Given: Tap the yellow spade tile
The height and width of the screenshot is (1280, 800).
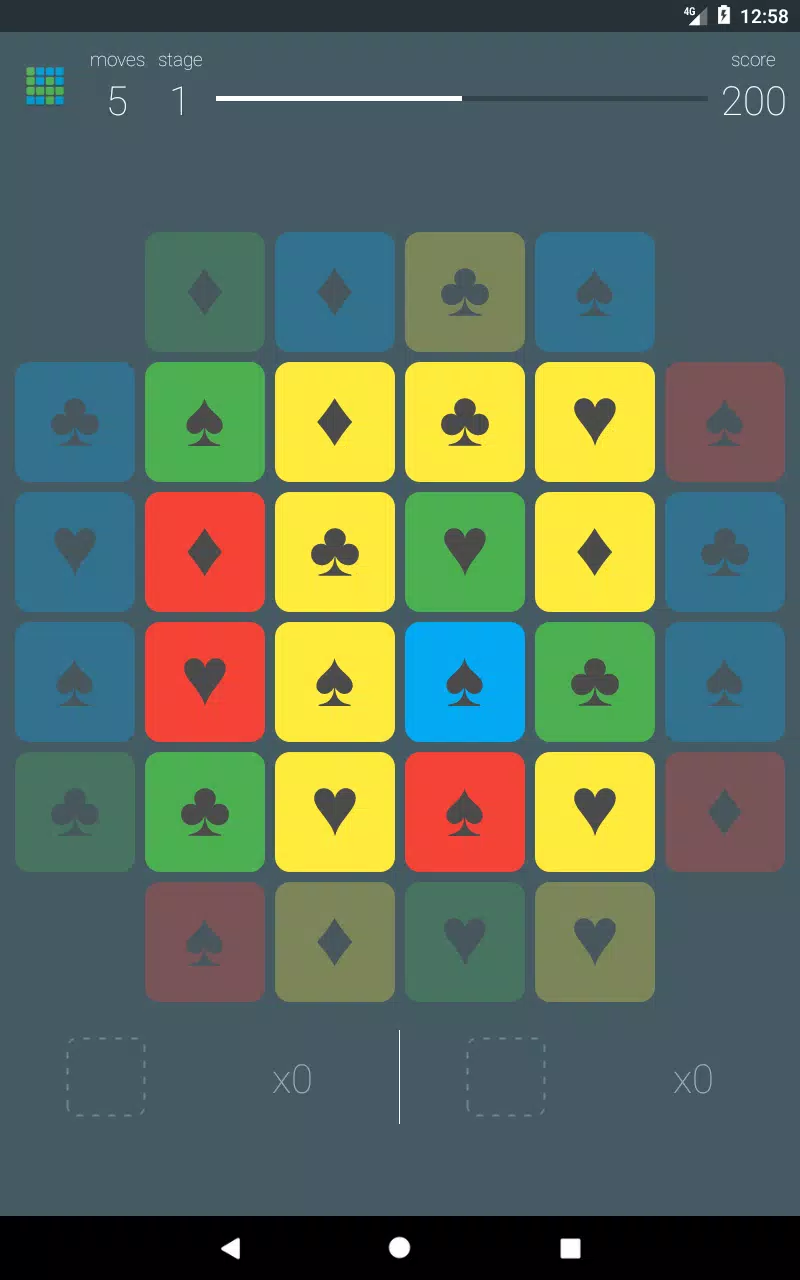Looking at the screenshot, I should pyautogui.click(x=335, y=682).
